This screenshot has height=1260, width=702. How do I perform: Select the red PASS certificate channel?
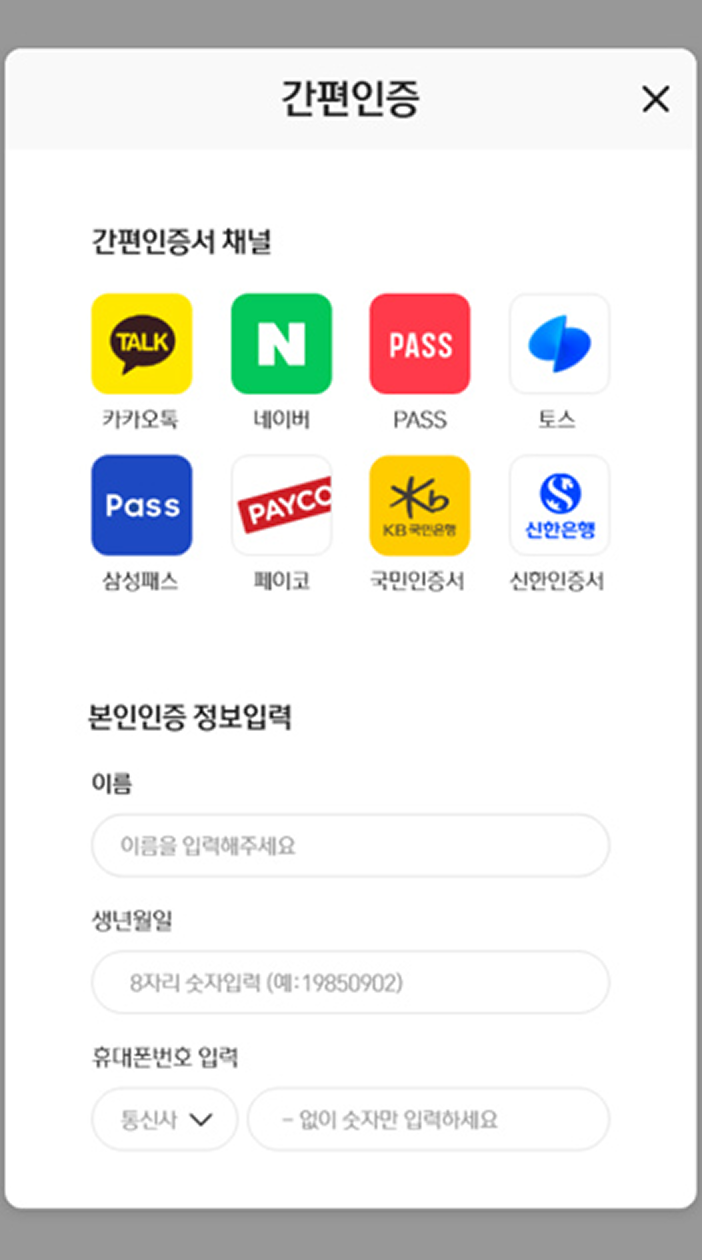(420, 344)
